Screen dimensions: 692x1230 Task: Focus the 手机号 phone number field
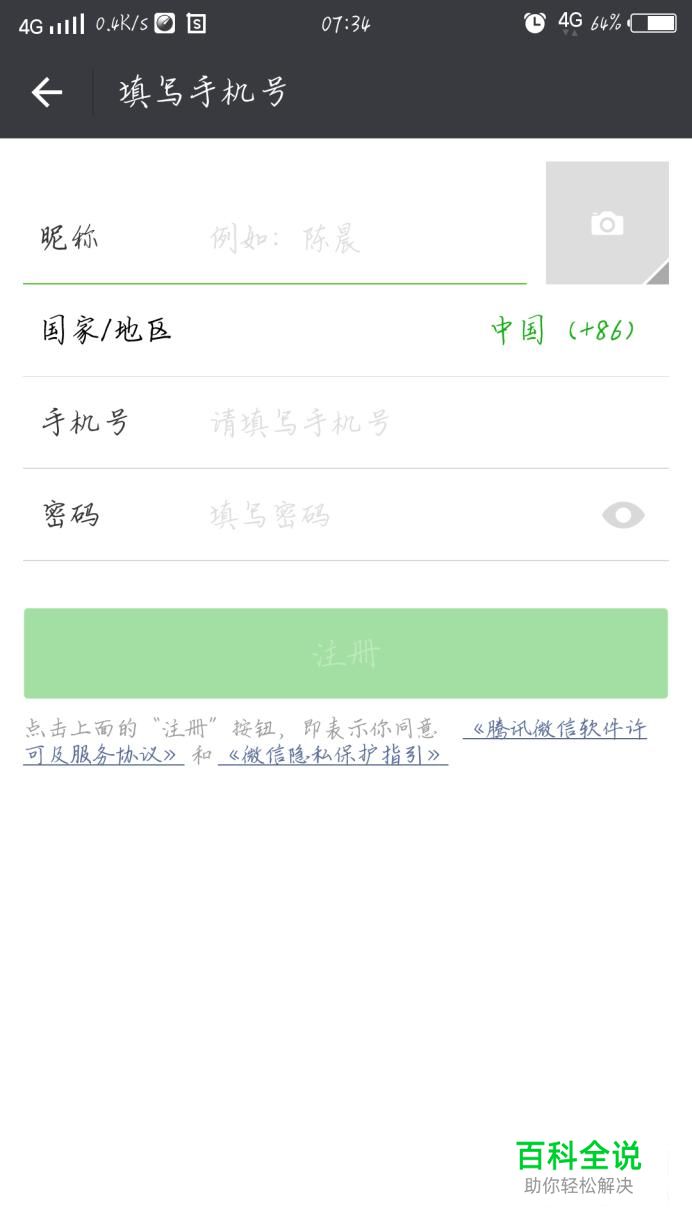click(x=420, y=423)
